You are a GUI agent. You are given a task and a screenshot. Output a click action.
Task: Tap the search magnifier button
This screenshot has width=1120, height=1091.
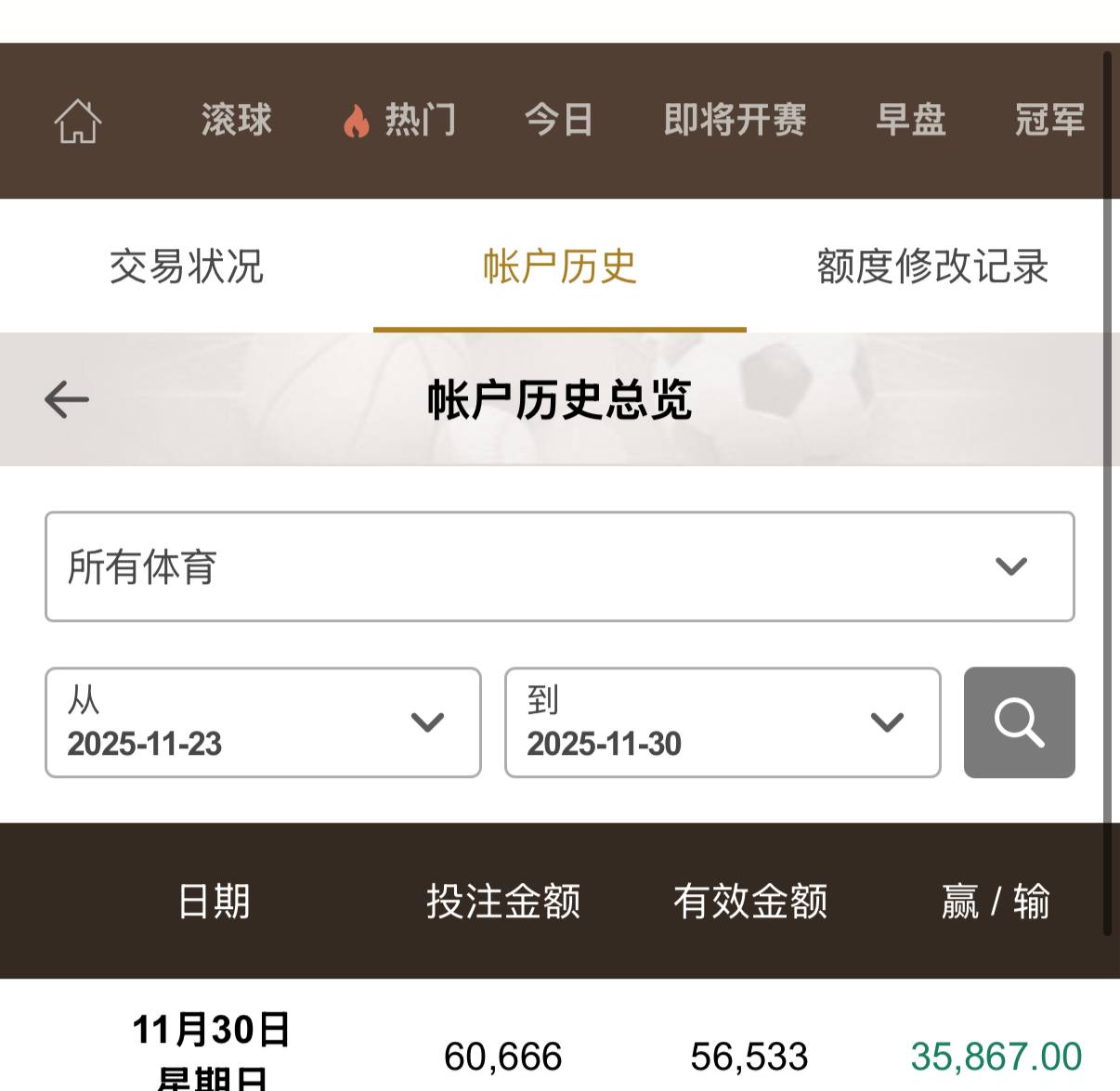click(x=1019, y=722)
